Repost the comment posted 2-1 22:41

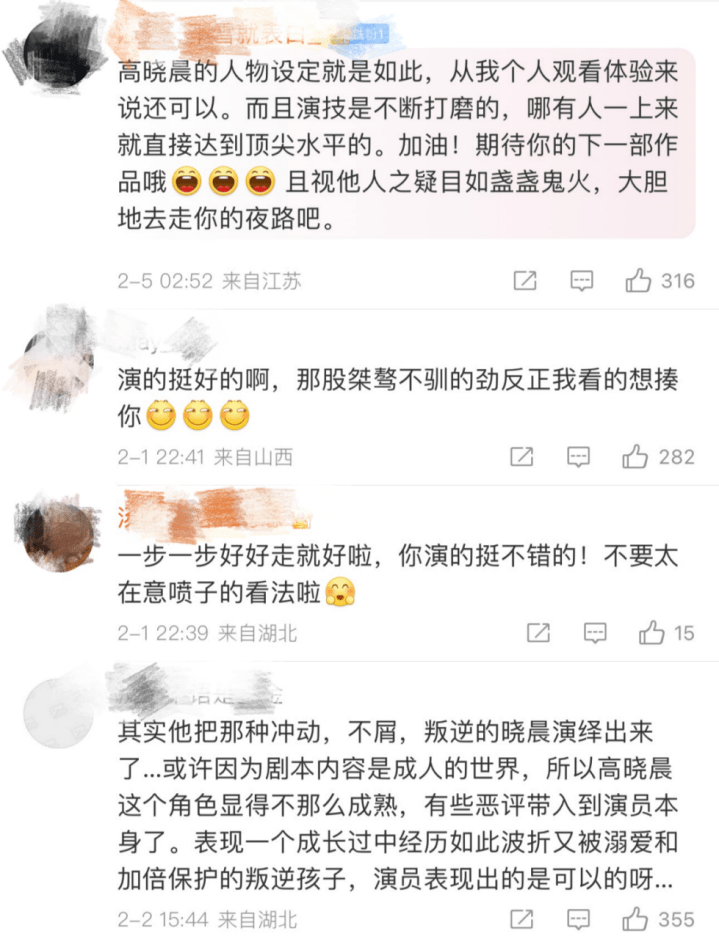coord(521,457)
